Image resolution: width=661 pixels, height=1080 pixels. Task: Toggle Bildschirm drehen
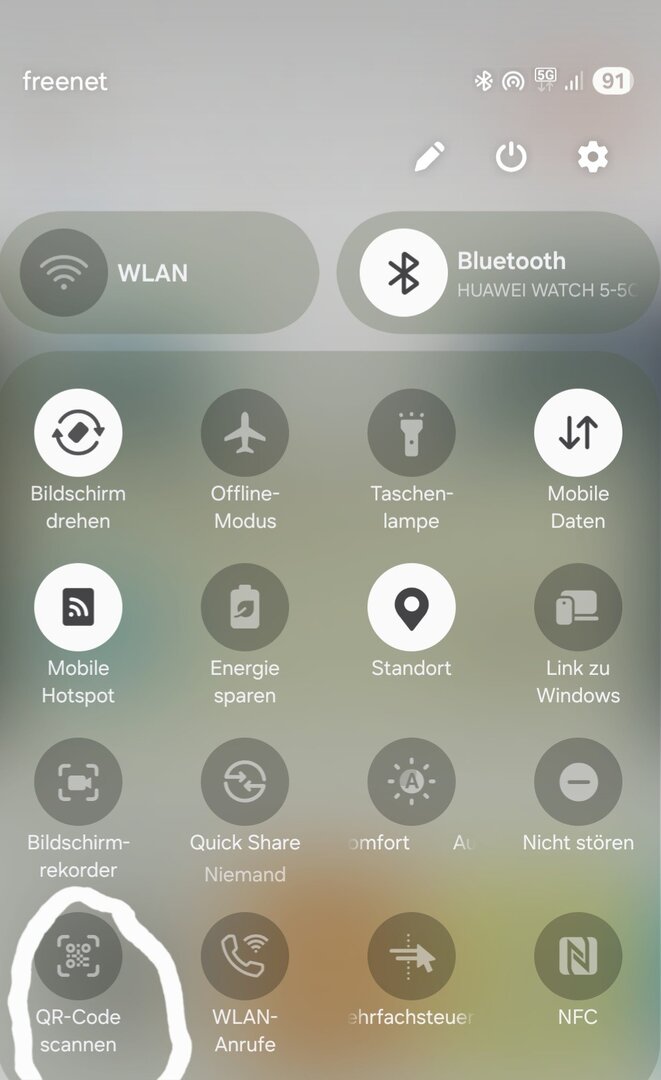78,433
